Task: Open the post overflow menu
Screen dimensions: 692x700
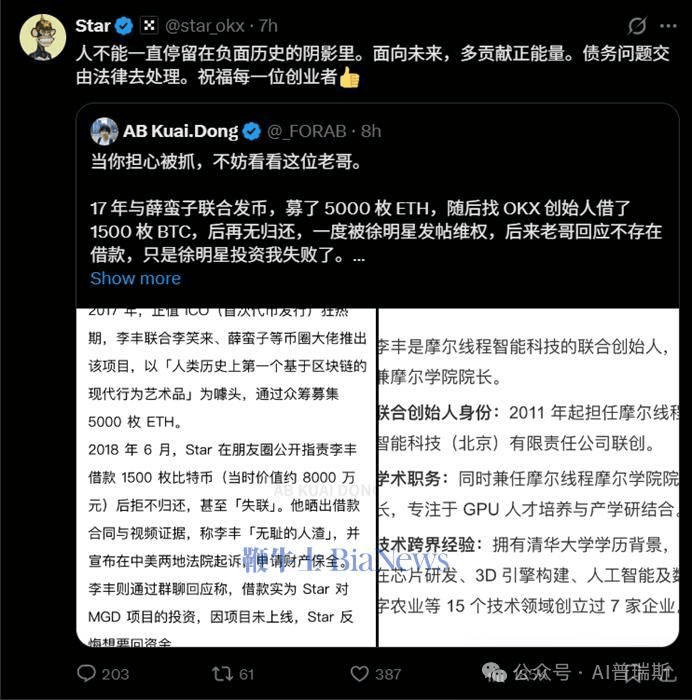Action: click(668, 26)
